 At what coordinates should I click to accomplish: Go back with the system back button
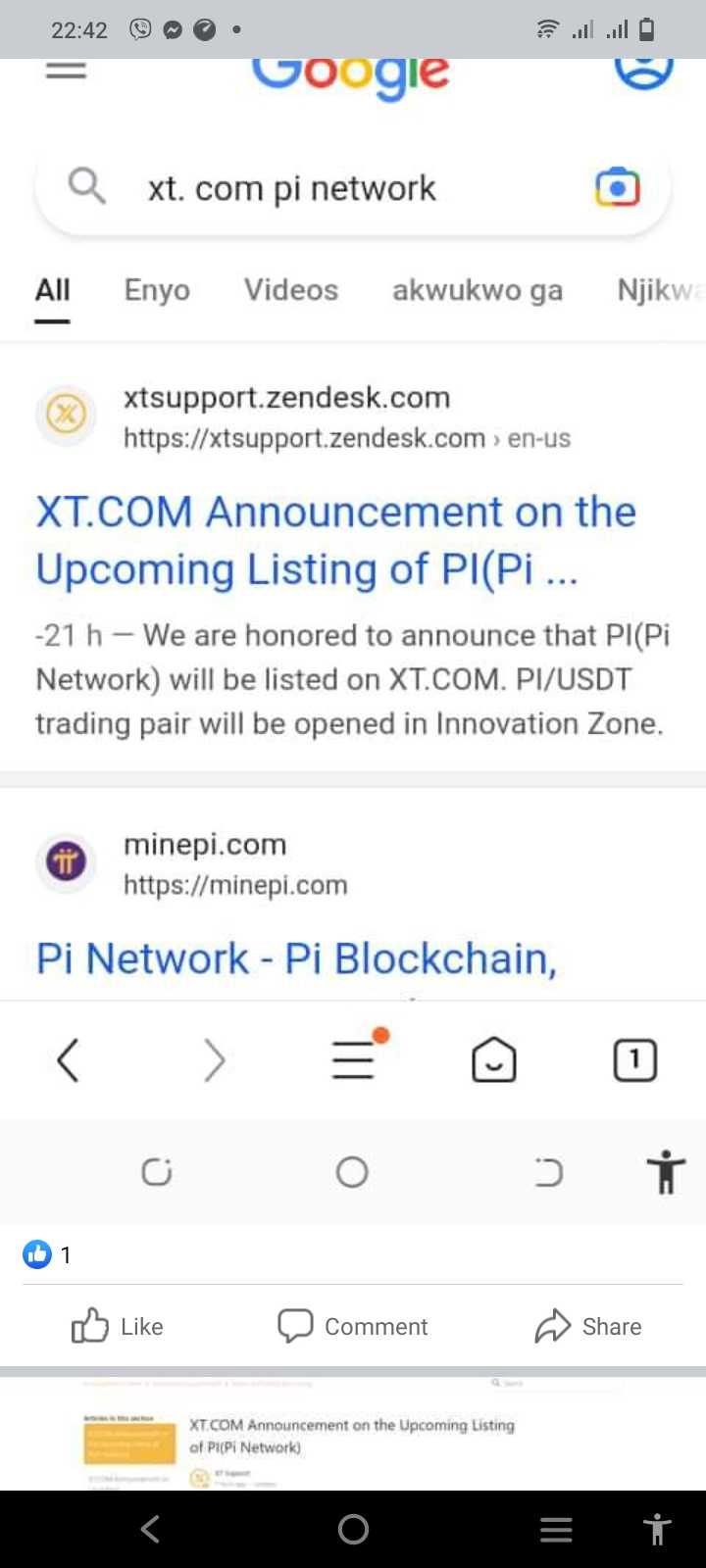pyautogui.click(x=150, y=1529)
